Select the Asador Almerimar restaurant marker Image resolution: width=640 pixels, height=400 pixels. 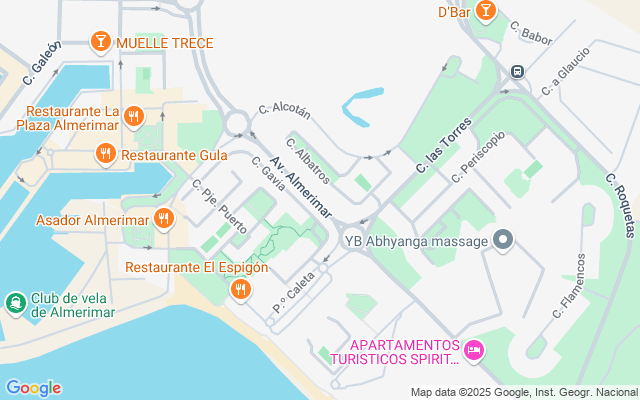(x=164, y=218)
